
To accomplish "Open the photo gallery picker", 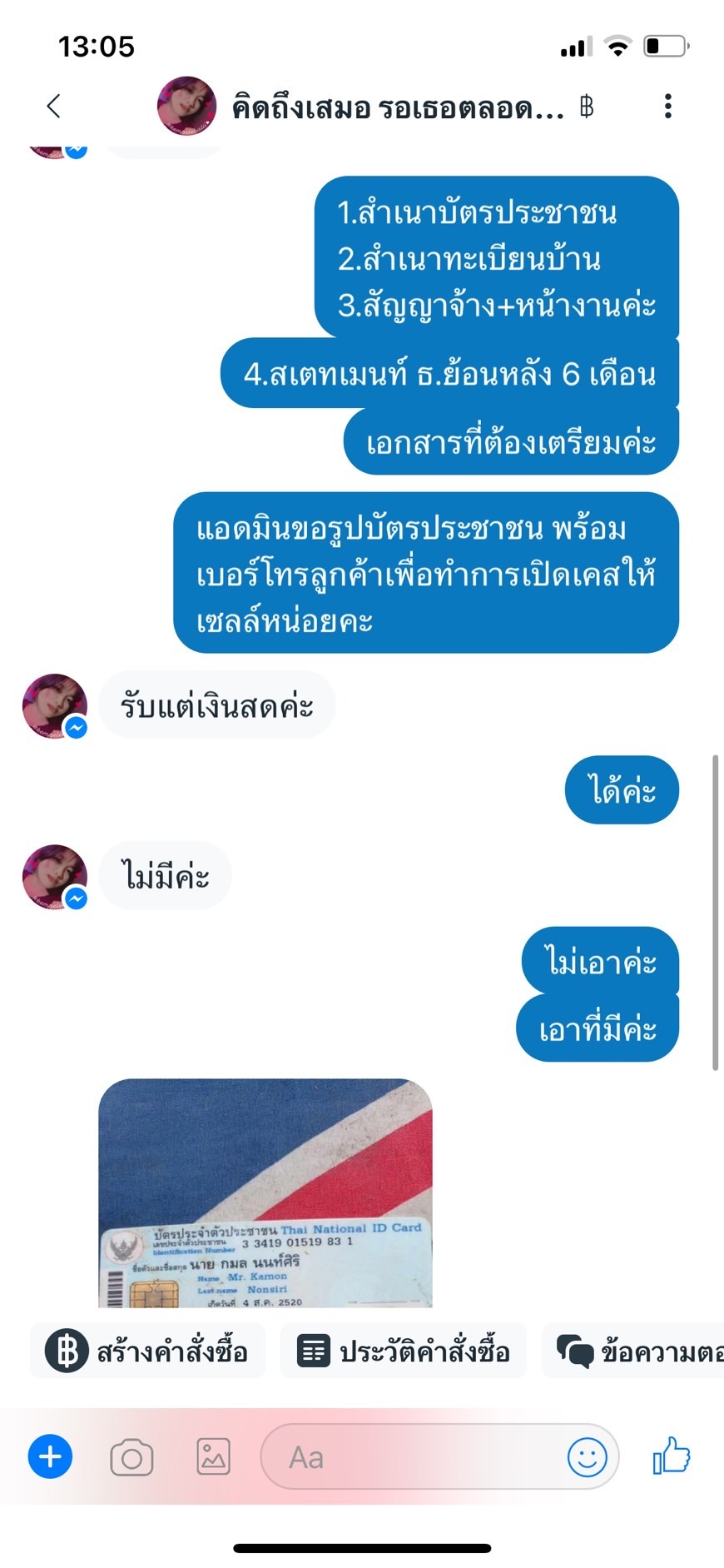I will pyautogui.click(x=213, y=1457).
